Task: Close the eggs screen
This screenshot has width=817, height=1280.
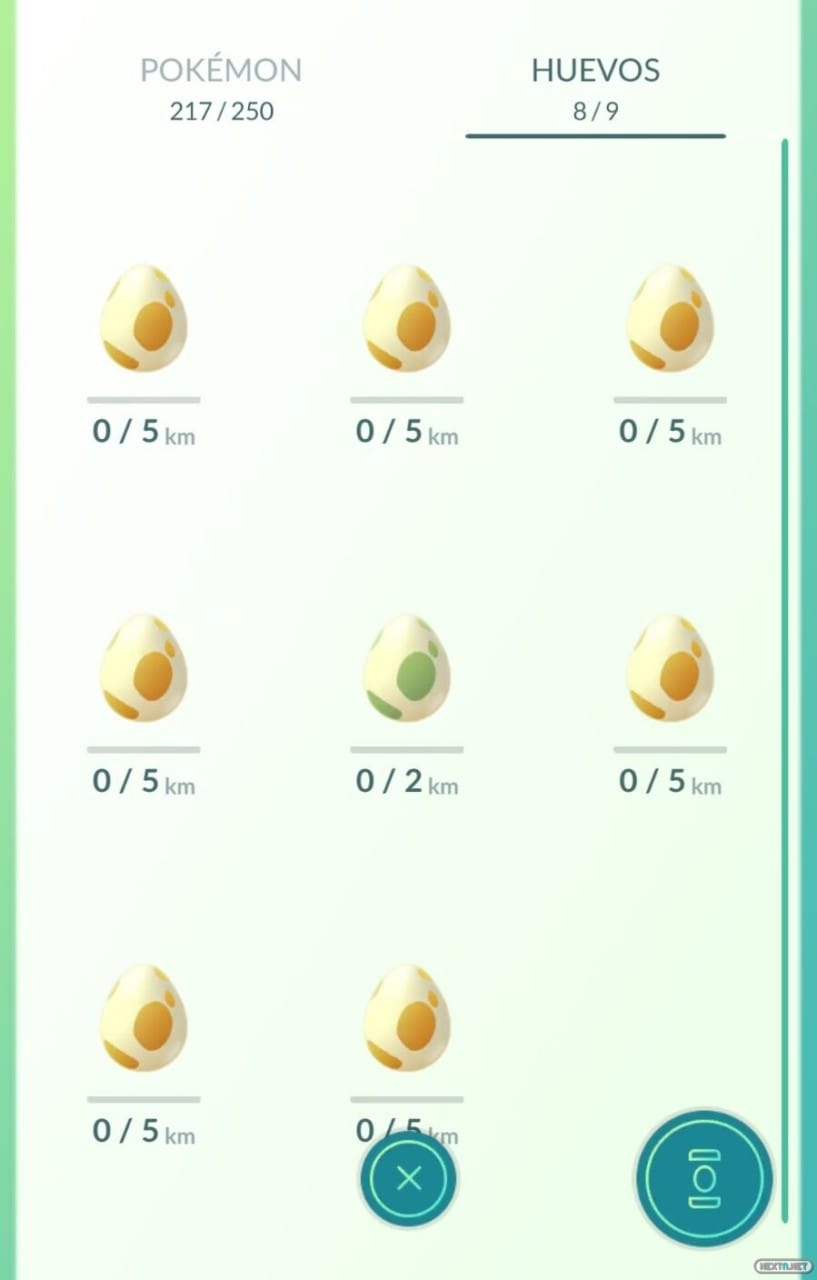Action: click(408, 1179)
